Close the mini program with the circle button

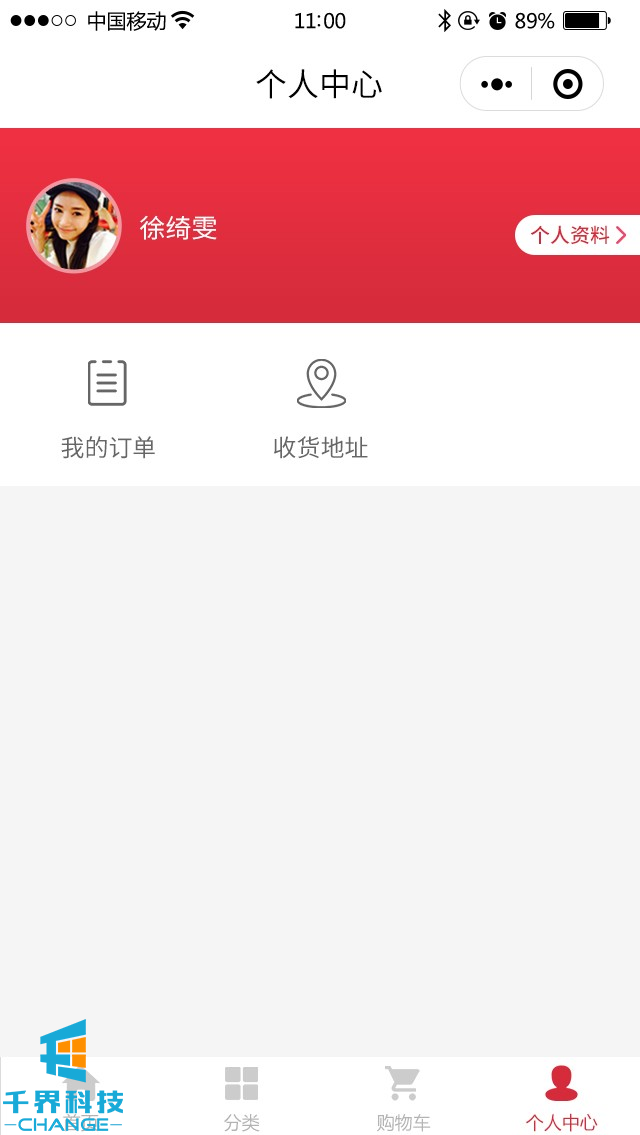[567, 84]
